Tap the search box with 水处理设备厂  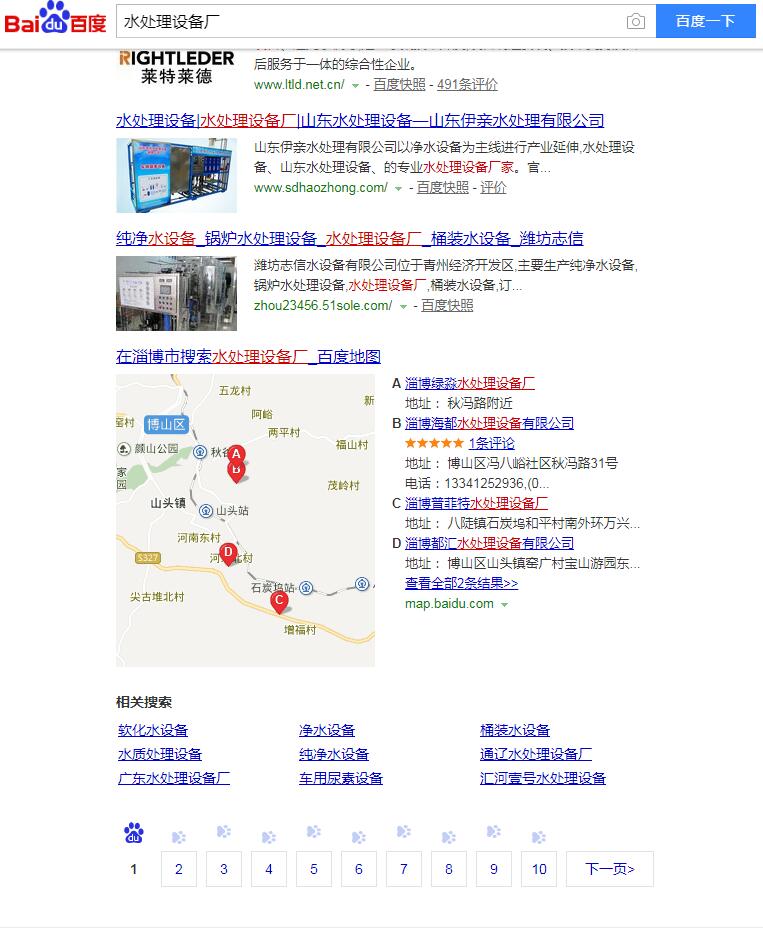coord(370,21)
